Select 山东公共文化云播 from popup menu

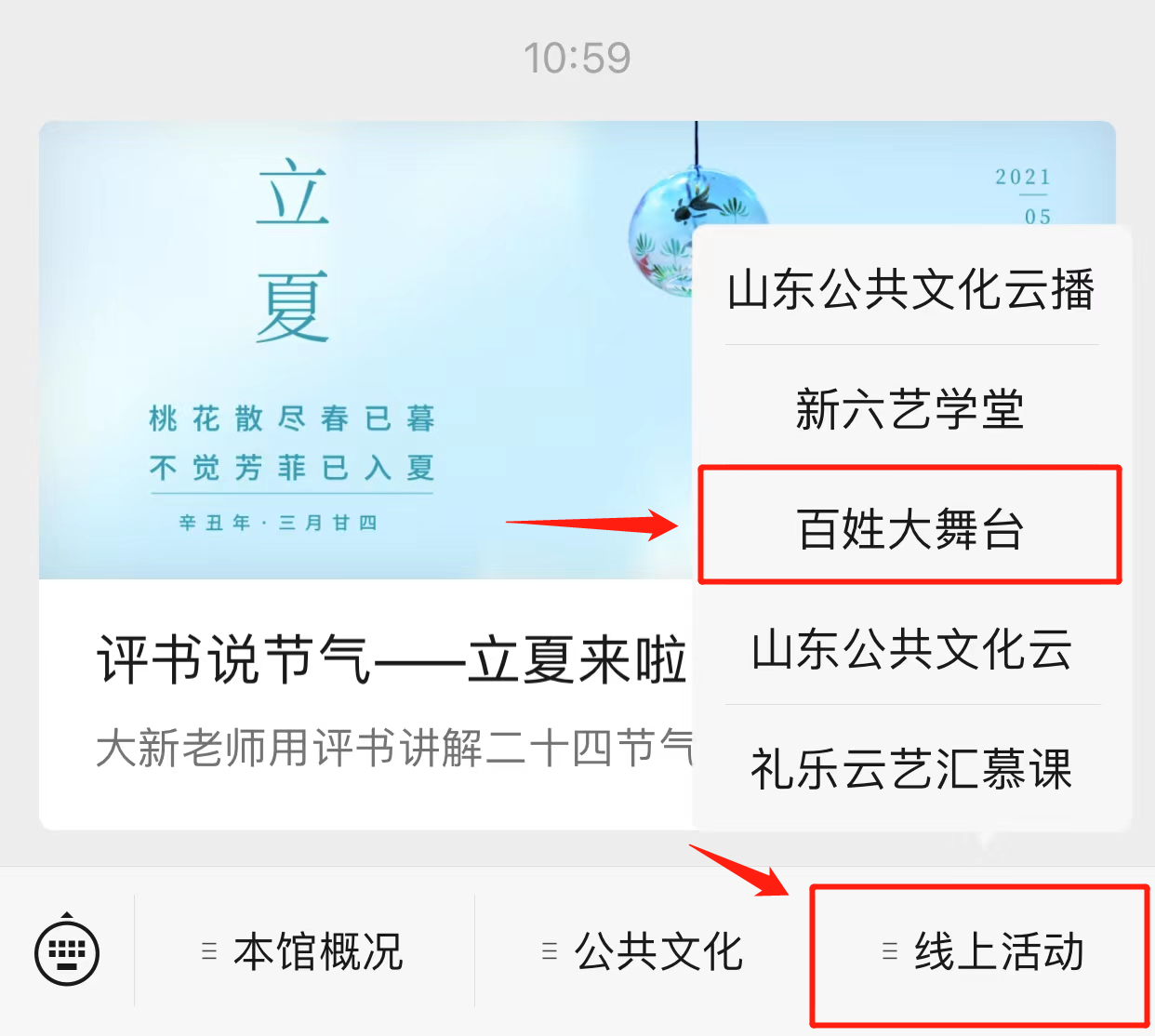(x=911, y=289)
